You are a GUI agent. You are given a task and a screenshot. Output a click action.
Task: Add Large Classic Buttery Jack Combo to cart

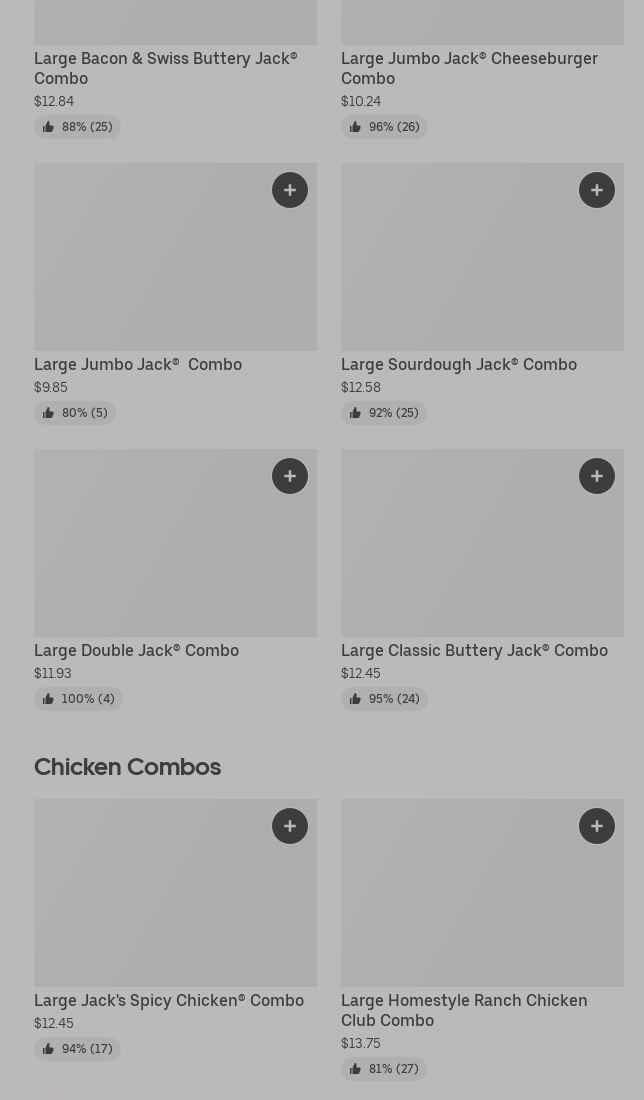tap(597, 476)
